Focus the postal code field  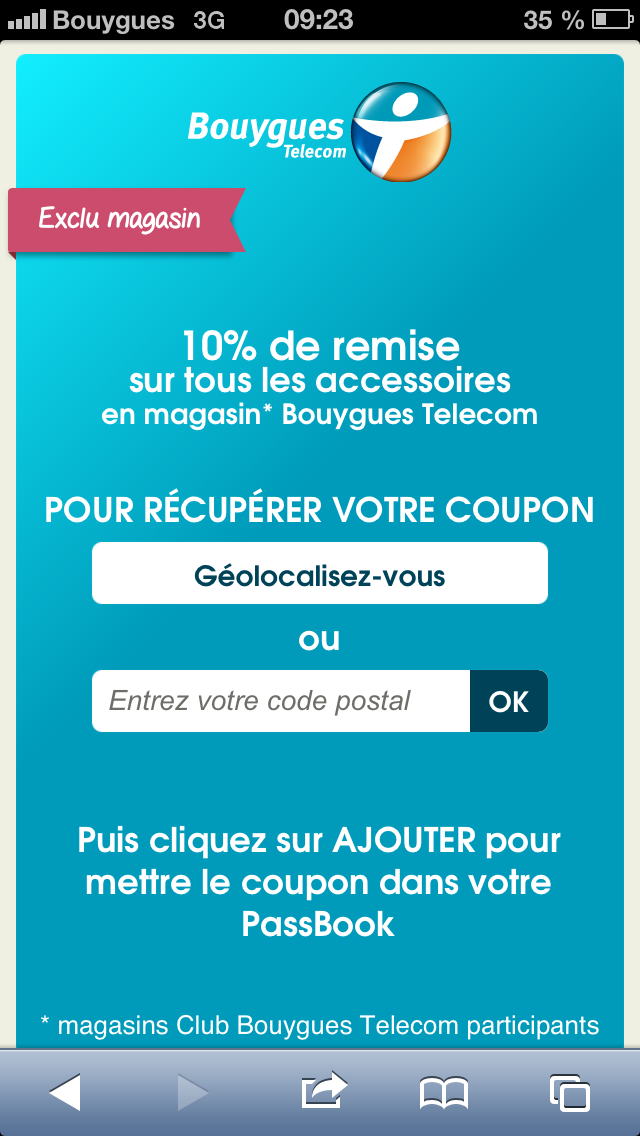280,701
